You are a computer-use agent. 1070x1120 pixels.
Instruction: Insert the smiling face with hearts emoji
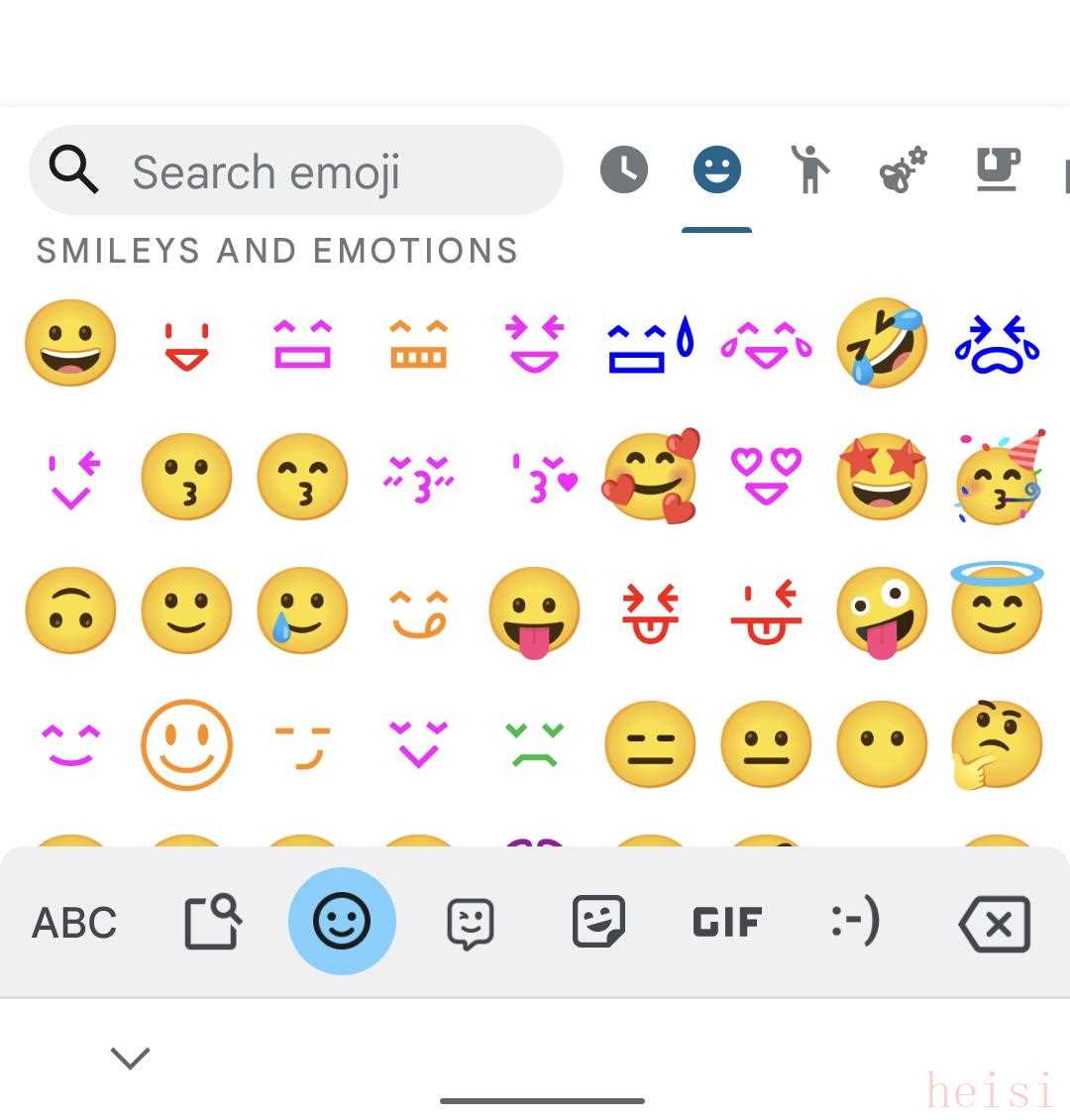[x=650, y=477]
